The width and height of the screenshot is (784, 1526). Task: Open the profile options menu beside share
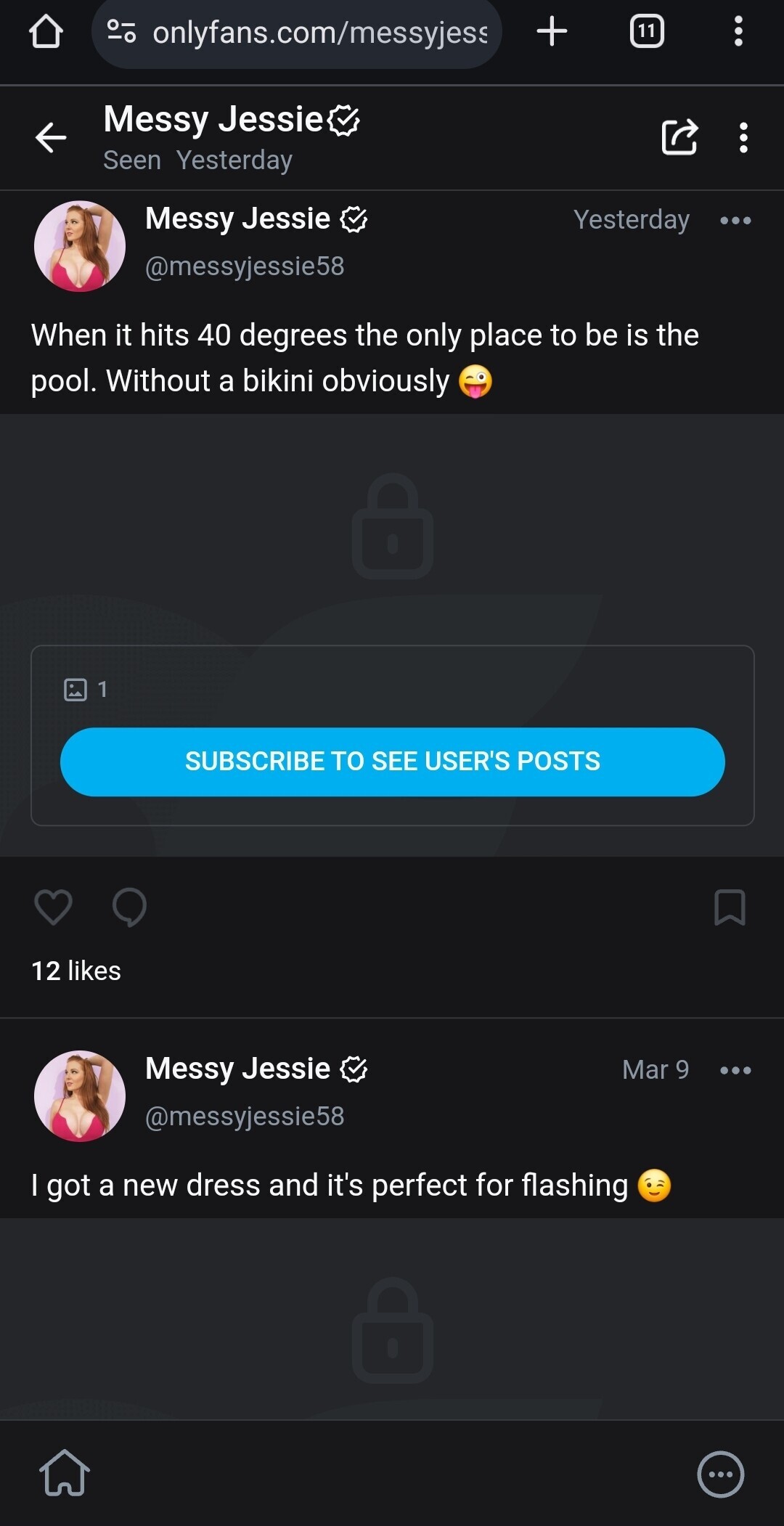[743, 137]
